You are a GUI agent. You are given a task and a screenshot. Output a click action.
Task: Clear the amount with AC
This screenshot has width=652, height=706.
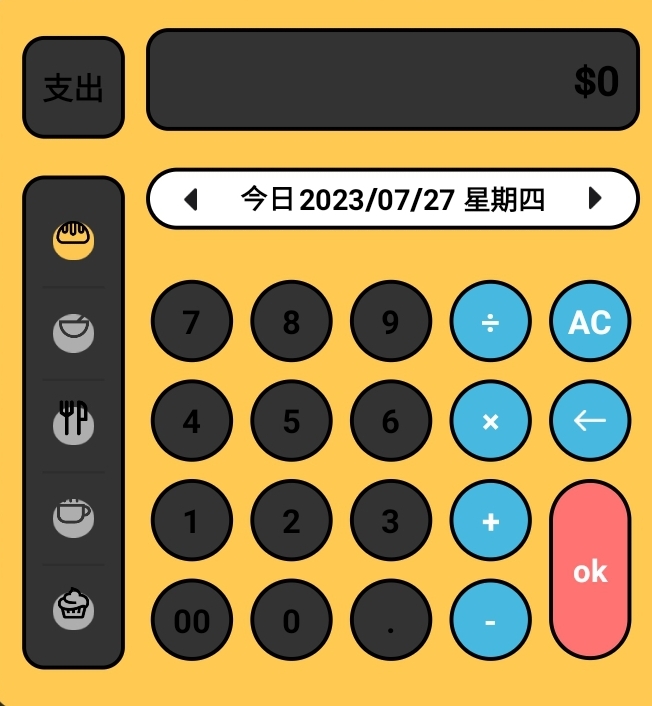point(590,322)
